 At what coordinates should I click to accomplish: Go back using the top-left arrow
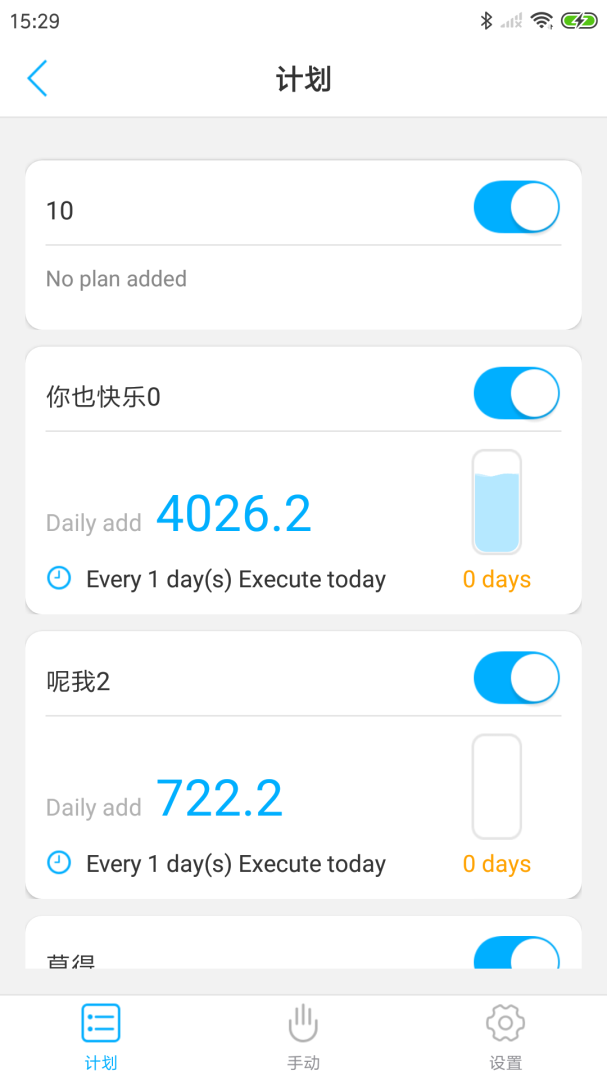(x=37, y=78)
